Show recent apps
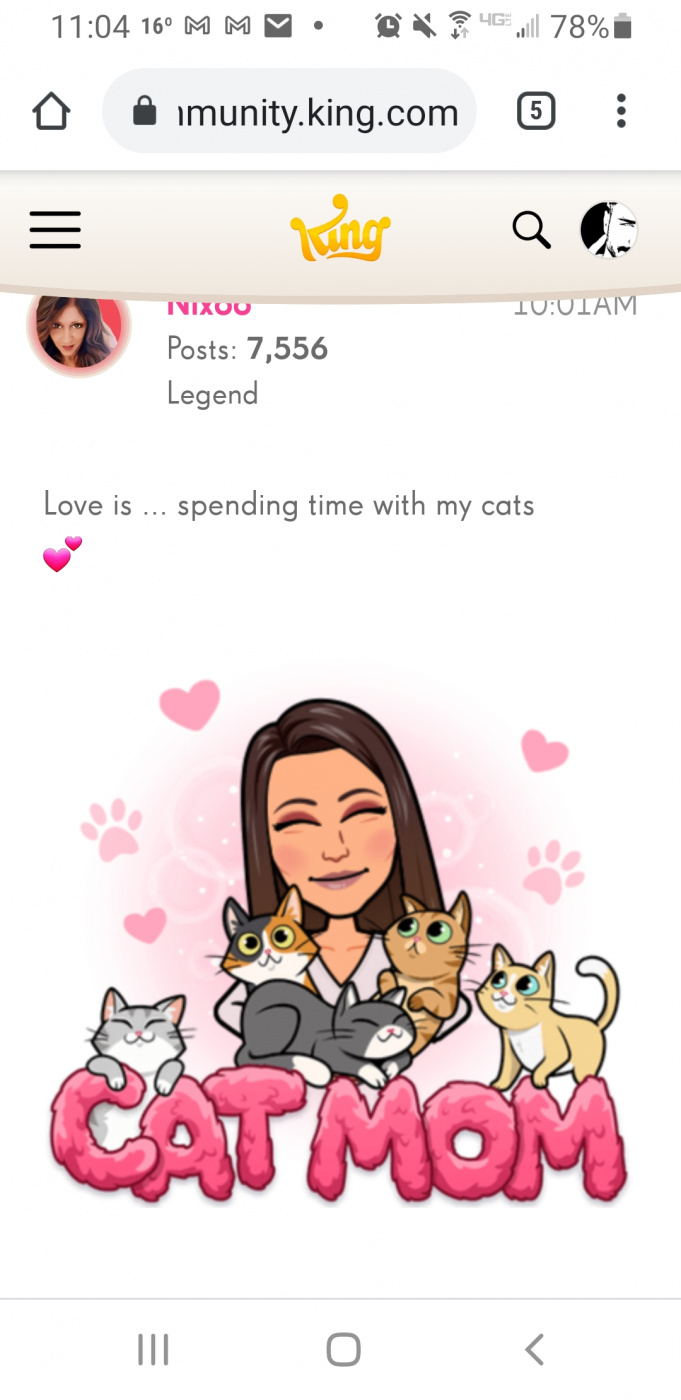 pyautogui.click(x=153, y=1349)
